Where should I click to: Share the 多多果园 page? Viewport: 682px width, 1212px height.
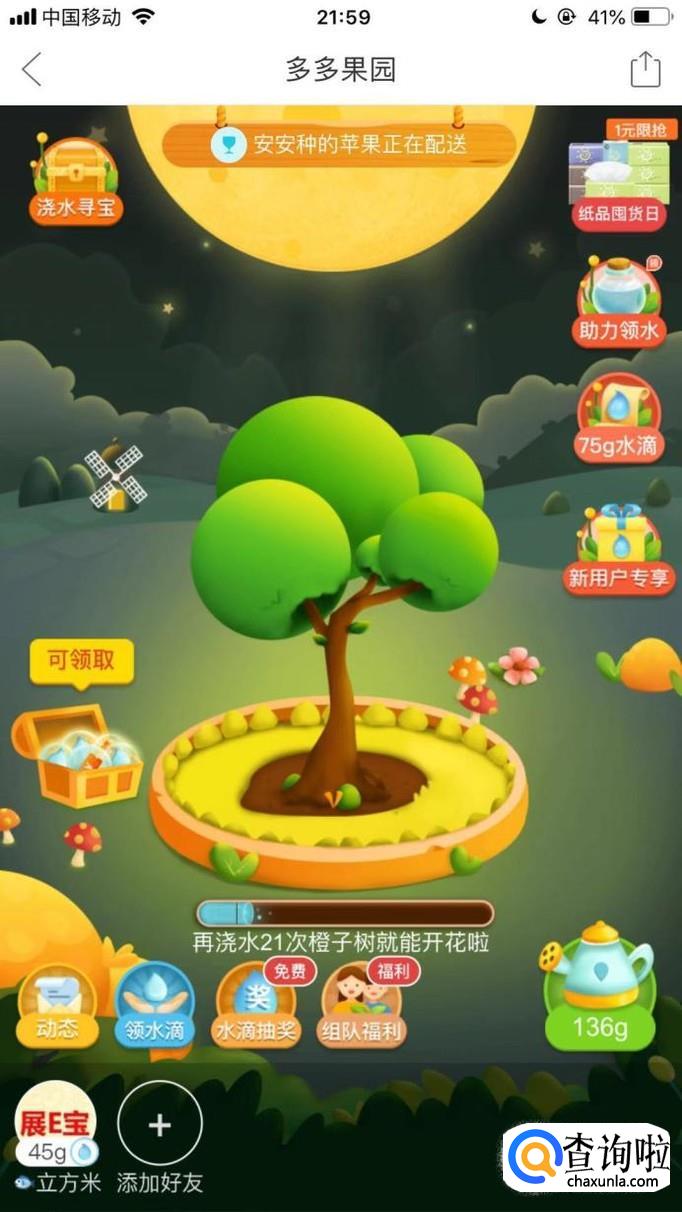[x=645, y=69]
